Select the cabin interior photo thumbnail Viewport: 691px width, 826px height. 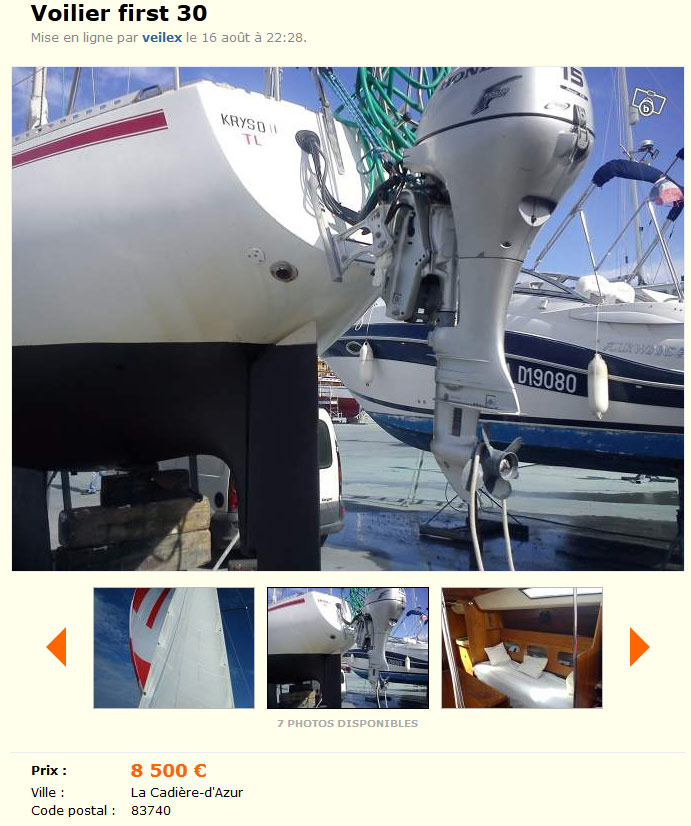click(x=522, y=648)
